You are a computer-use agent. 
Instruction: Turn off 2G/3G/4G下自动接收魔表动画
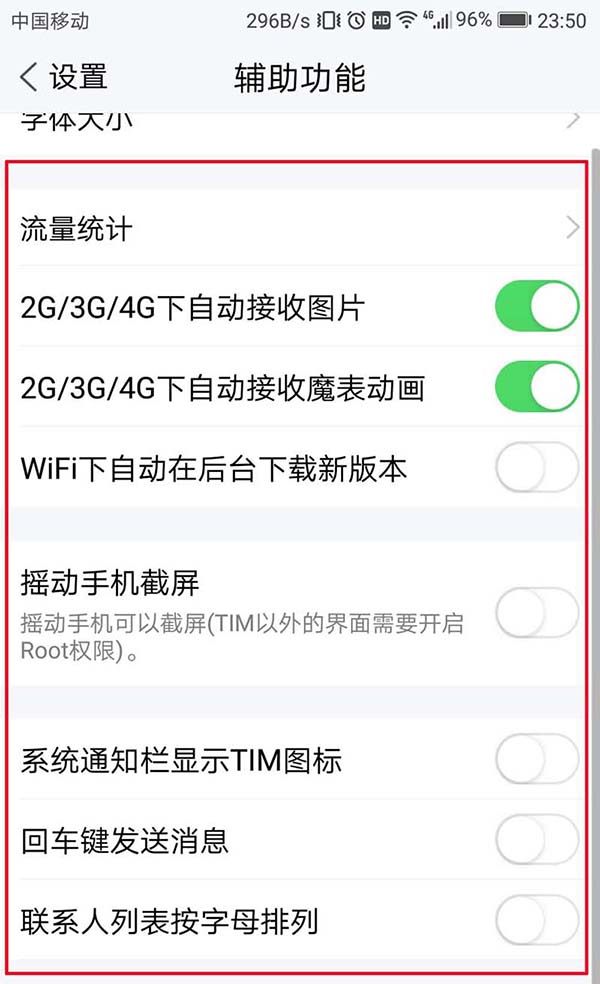click(537, 387)
